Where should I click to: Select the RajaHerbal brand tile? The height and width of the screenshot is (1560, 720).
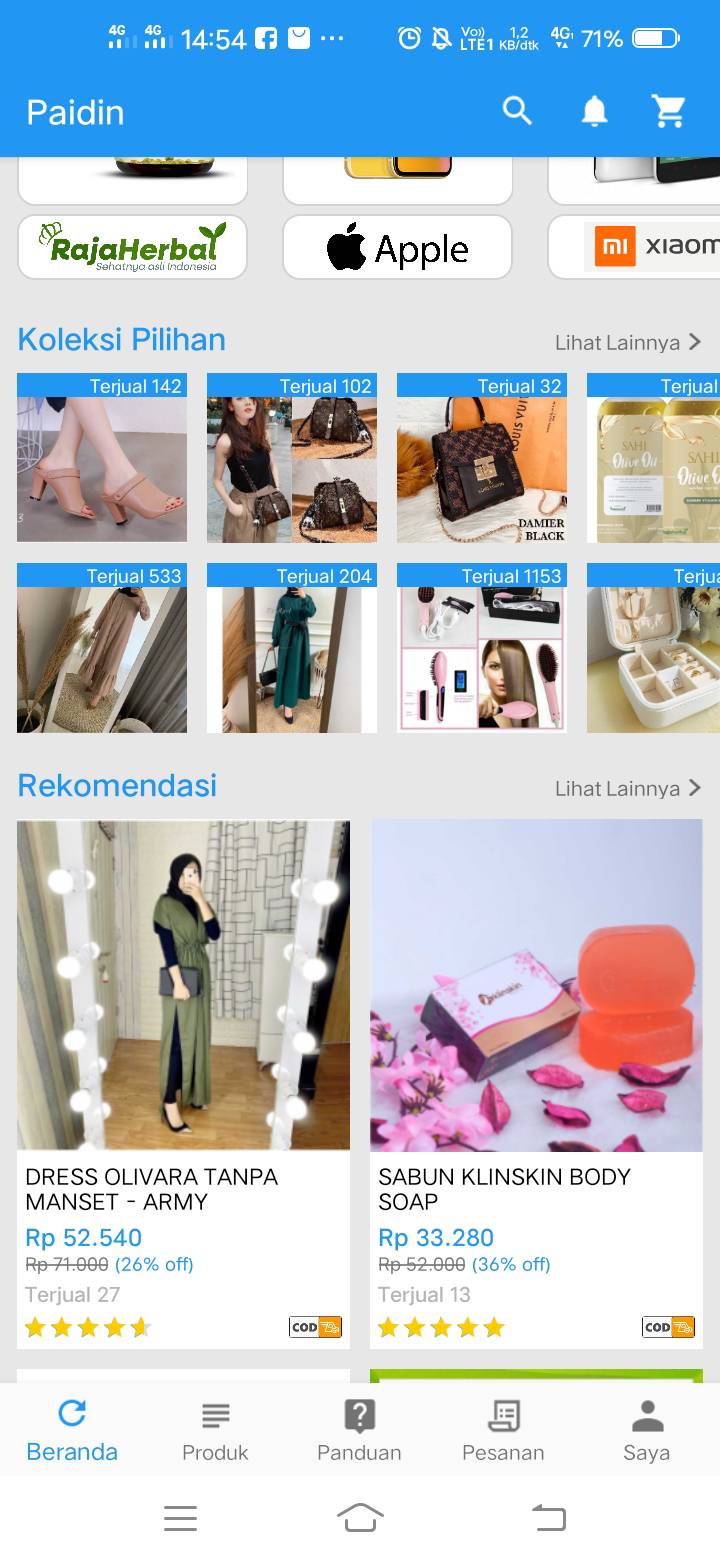[133, 247]
